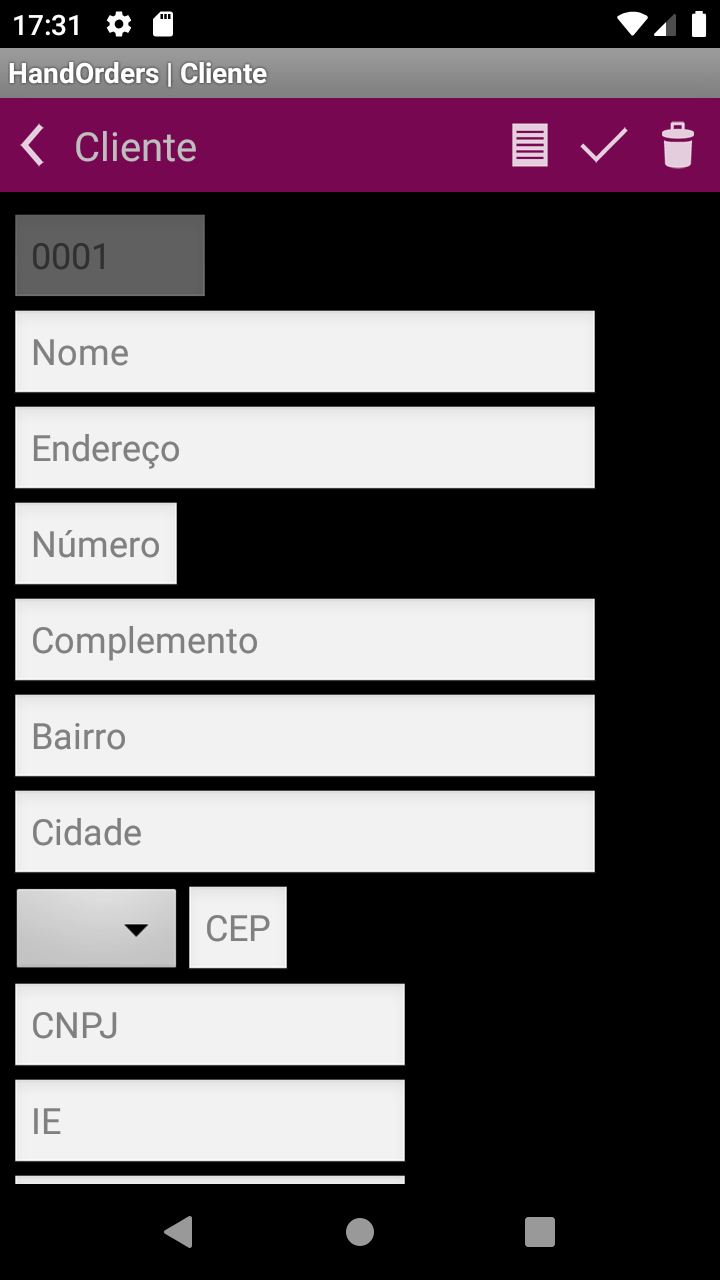This screenshot has height=1280, width=720.
Task: Enter the Complemento field
Action: (x=305, y=640)
